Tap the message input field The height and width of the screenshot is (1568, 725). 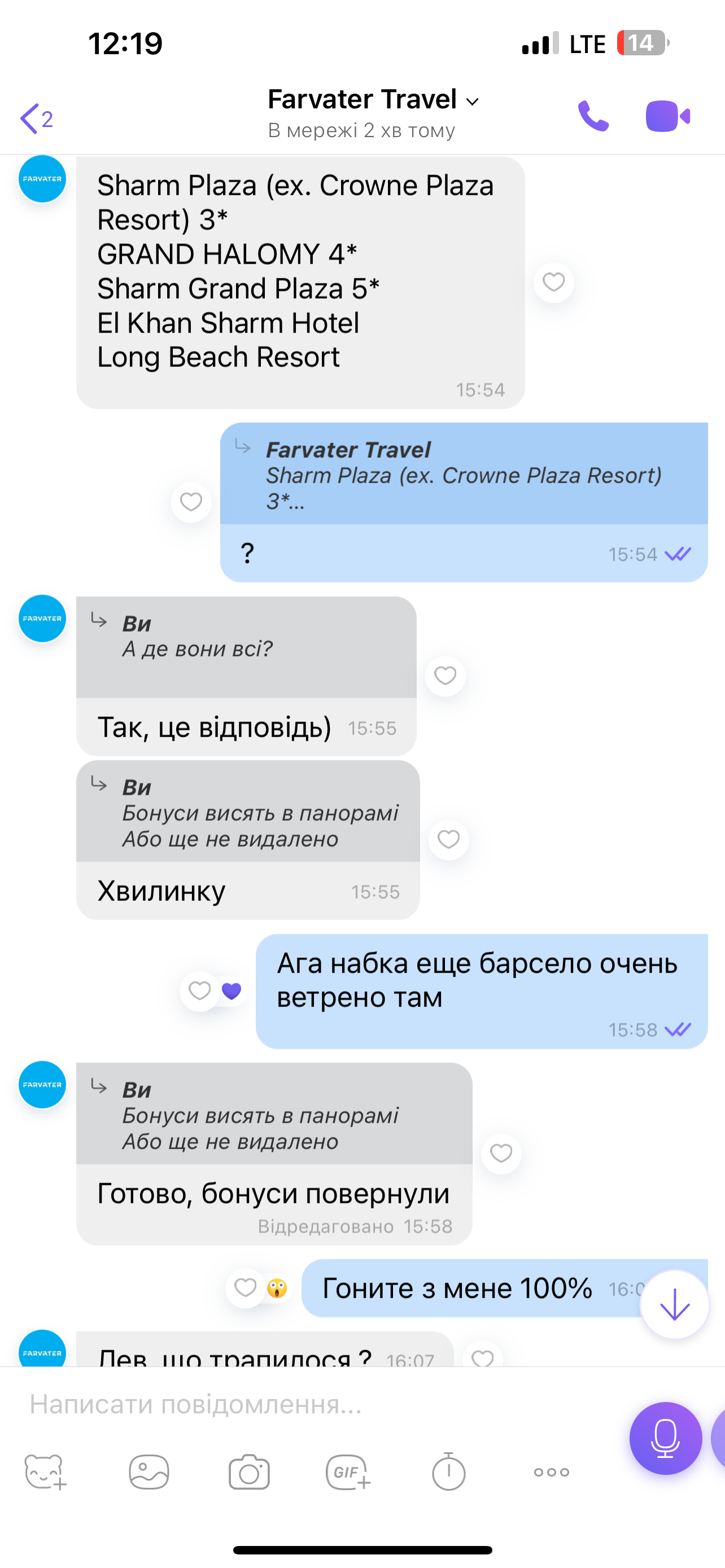click(317, 1404)
